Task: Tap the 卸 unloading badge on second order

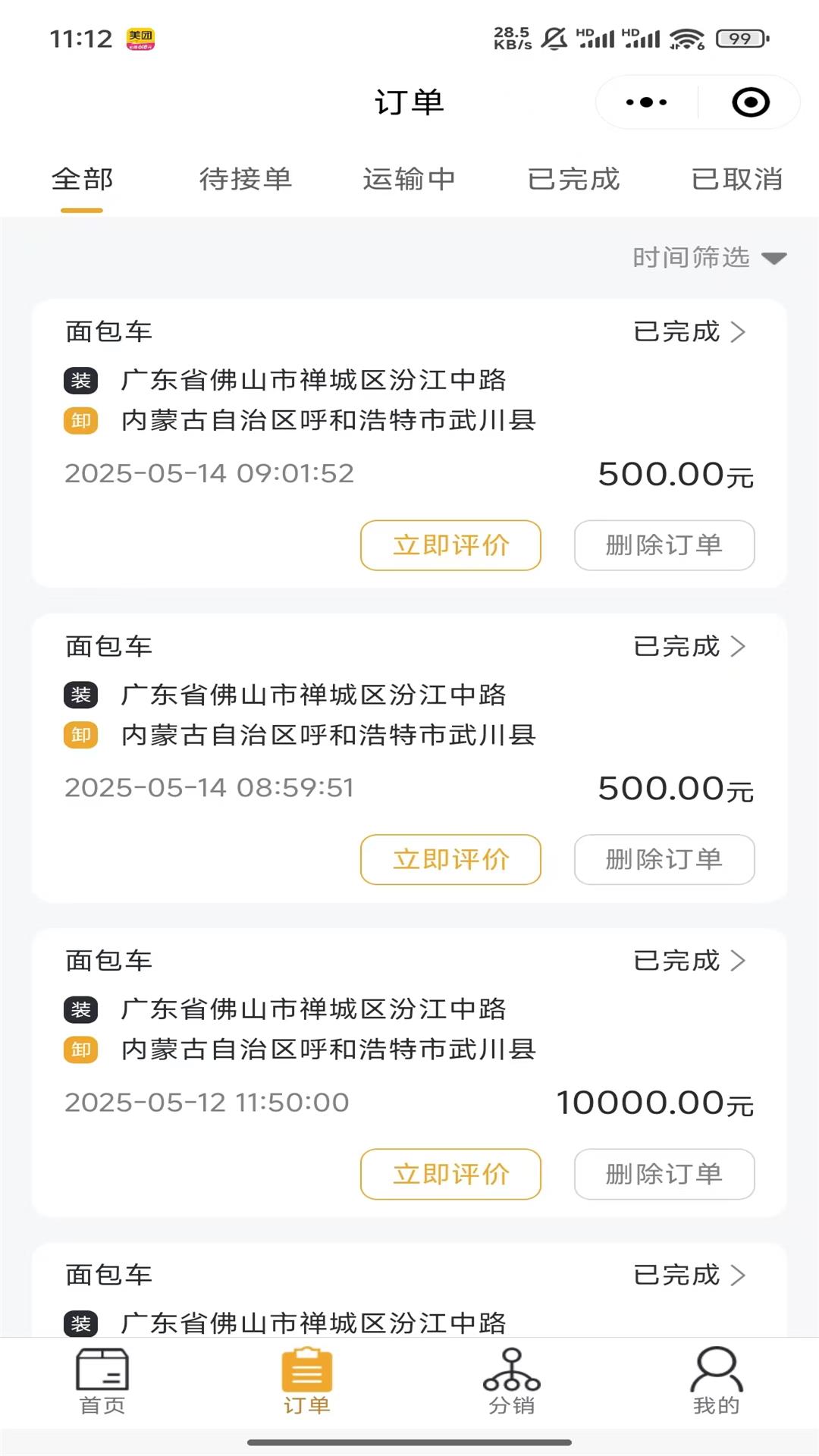Action: (x=81, y=735)
